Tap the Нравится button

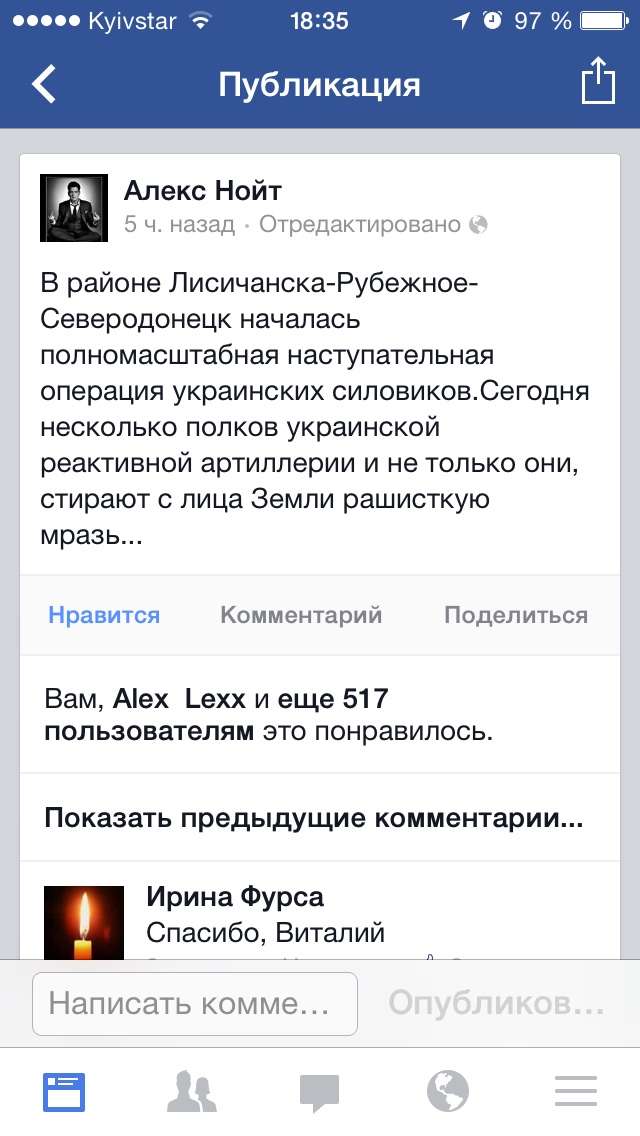(x=104, y=615)
